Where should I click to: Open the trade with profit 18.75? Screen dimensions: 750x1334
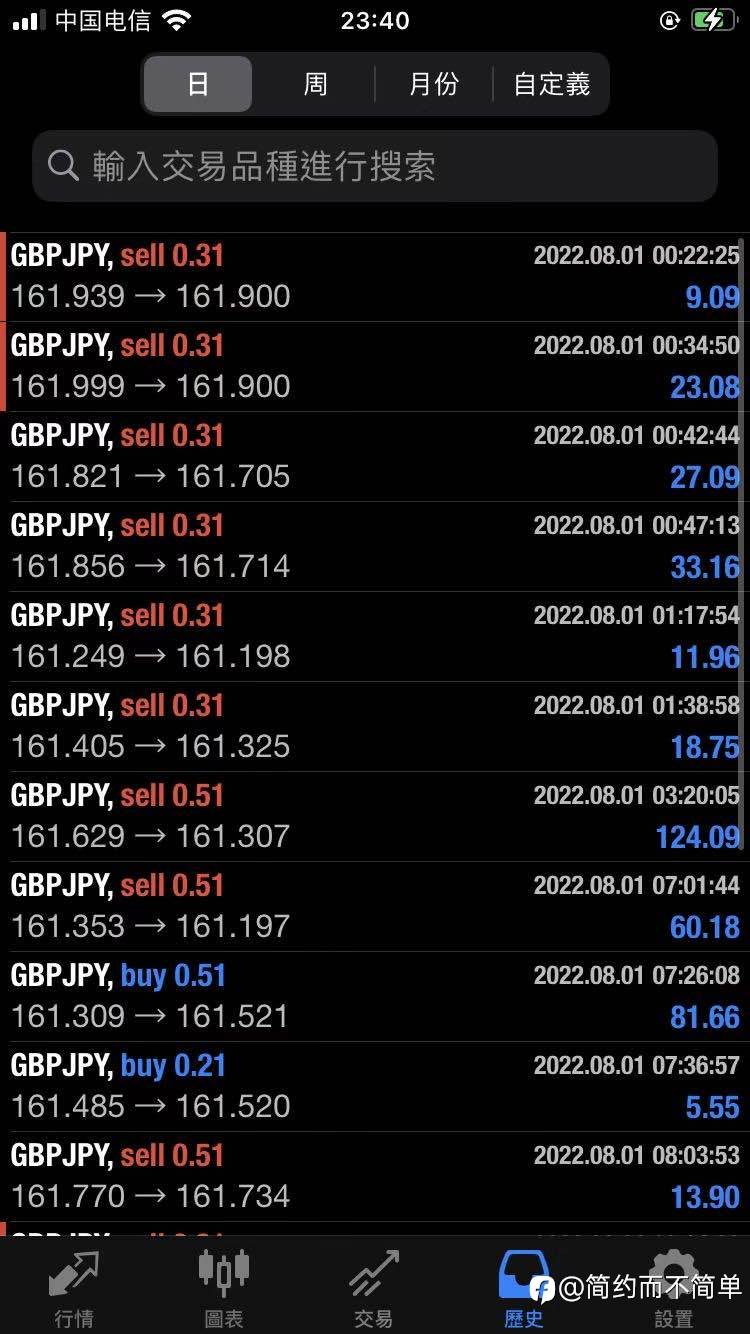[x=375, y=727]
